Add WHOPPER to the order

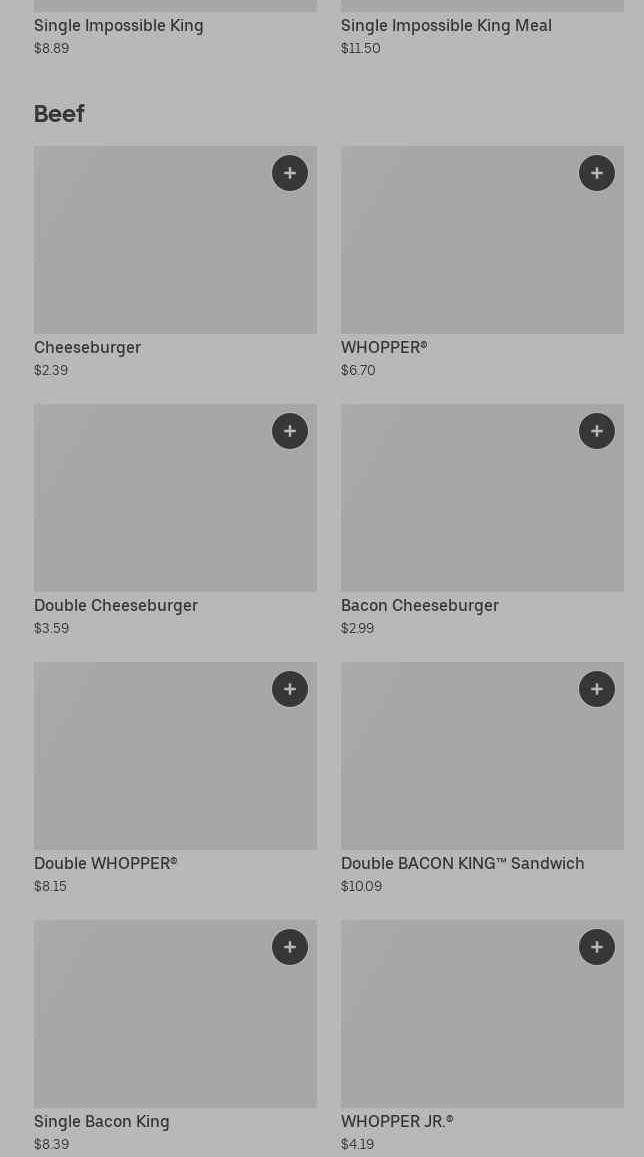597,173
